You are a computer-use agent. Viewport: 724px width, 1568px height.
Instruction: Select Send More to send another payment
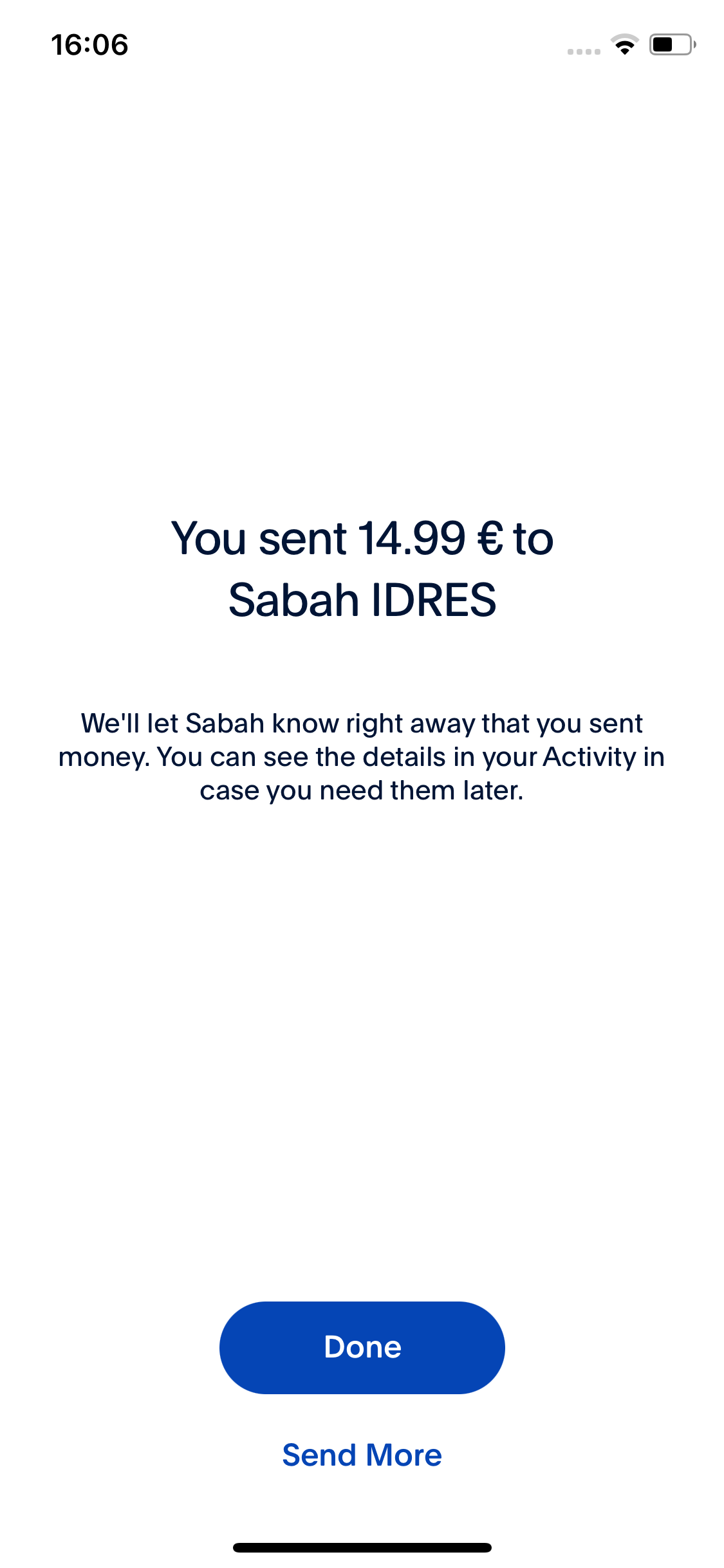click(362, 1455)
